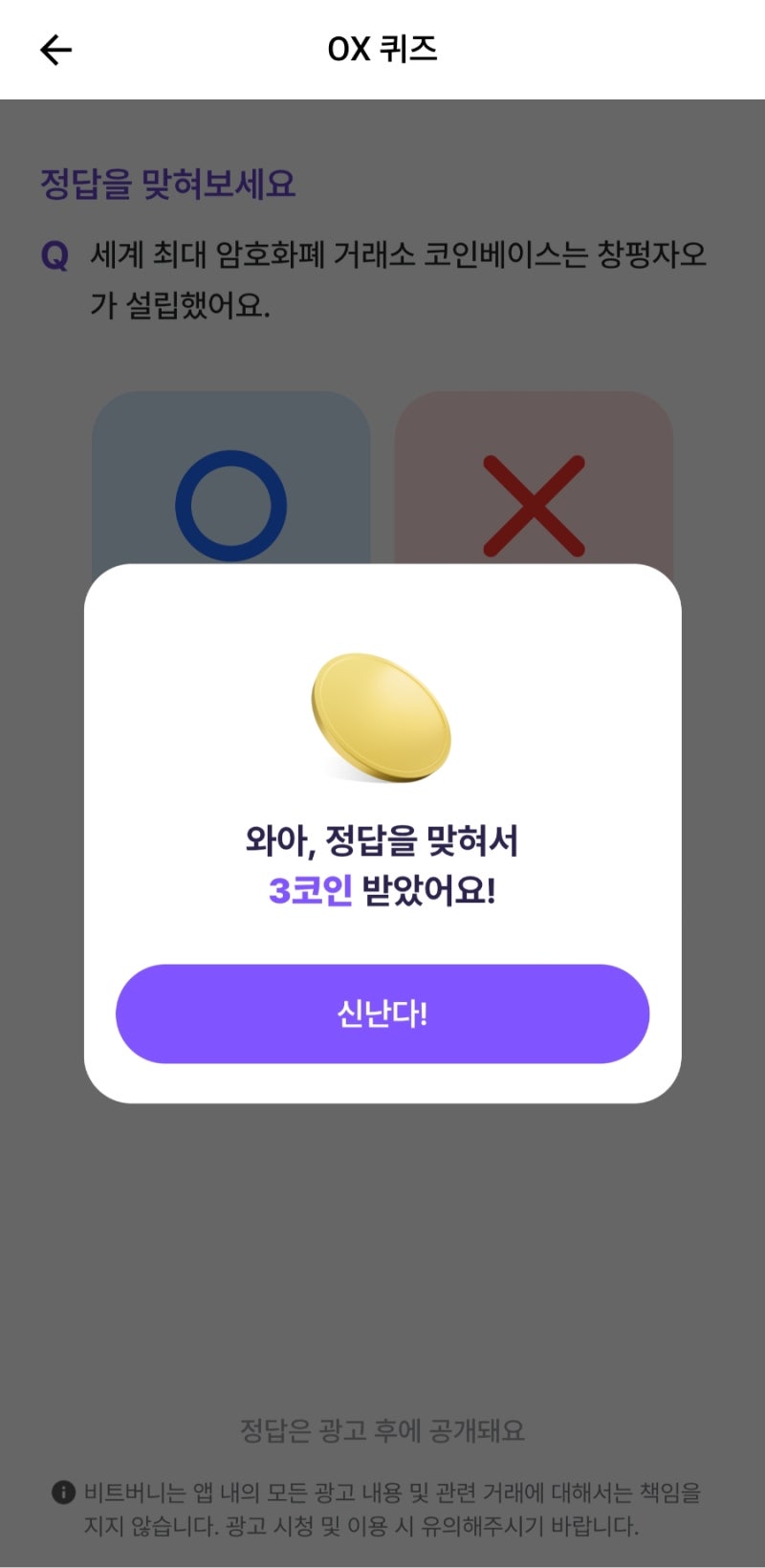This screenshot has height=1568, width=765.
Task: Tap the dimmed background overlay
Action: (x=382, y=1243)
